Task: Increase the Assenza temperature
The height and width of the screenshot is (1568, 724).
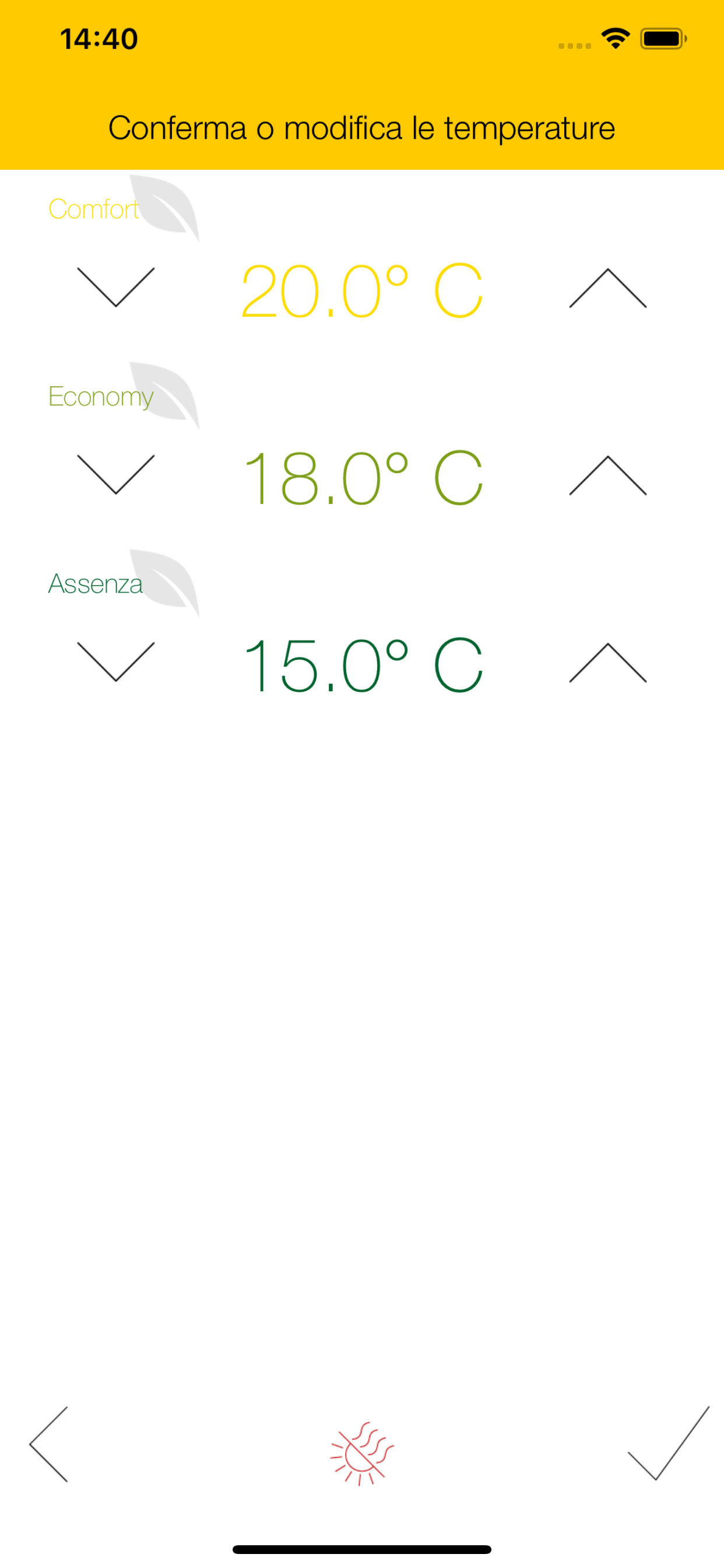Action: [607, 661]
